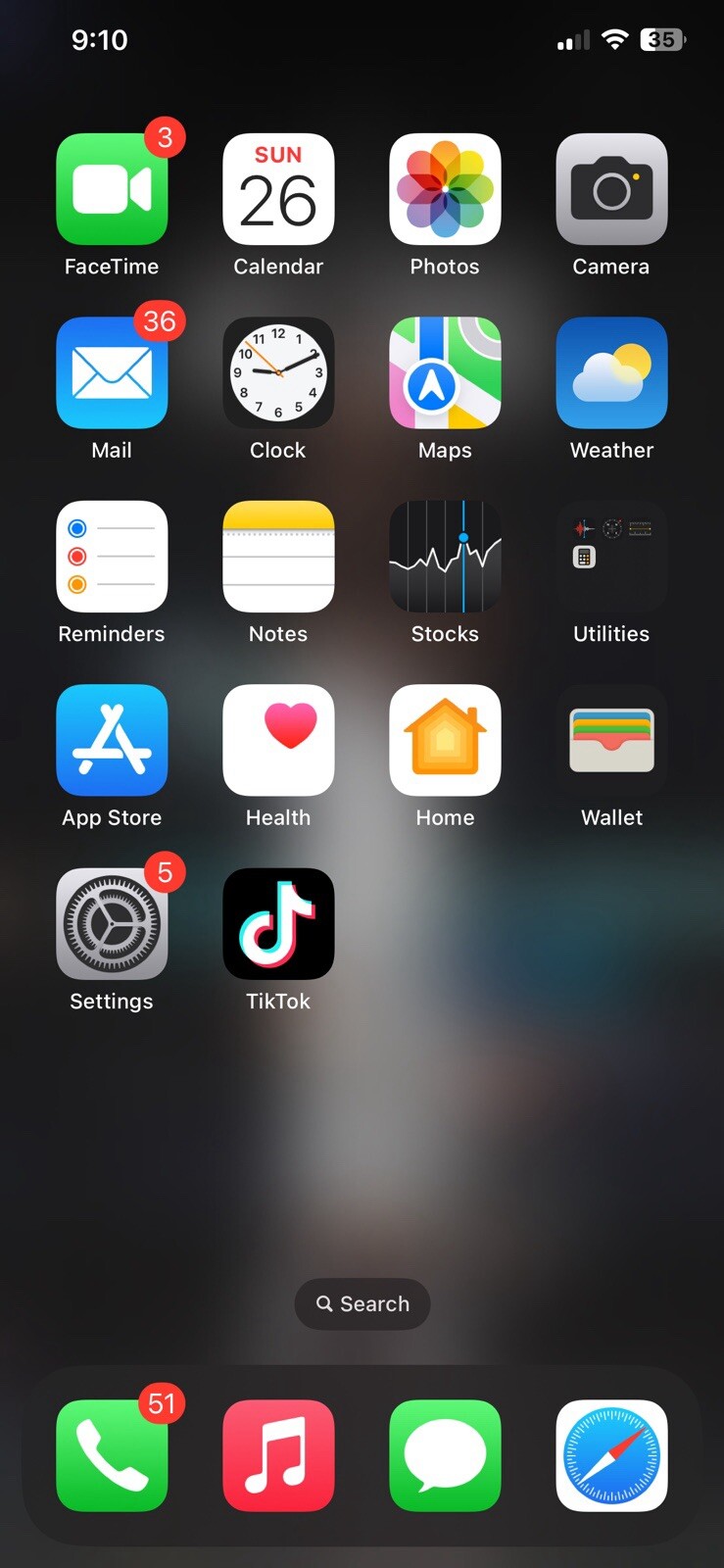
Task: Open Settings
Action: click(x=112, y=924)
